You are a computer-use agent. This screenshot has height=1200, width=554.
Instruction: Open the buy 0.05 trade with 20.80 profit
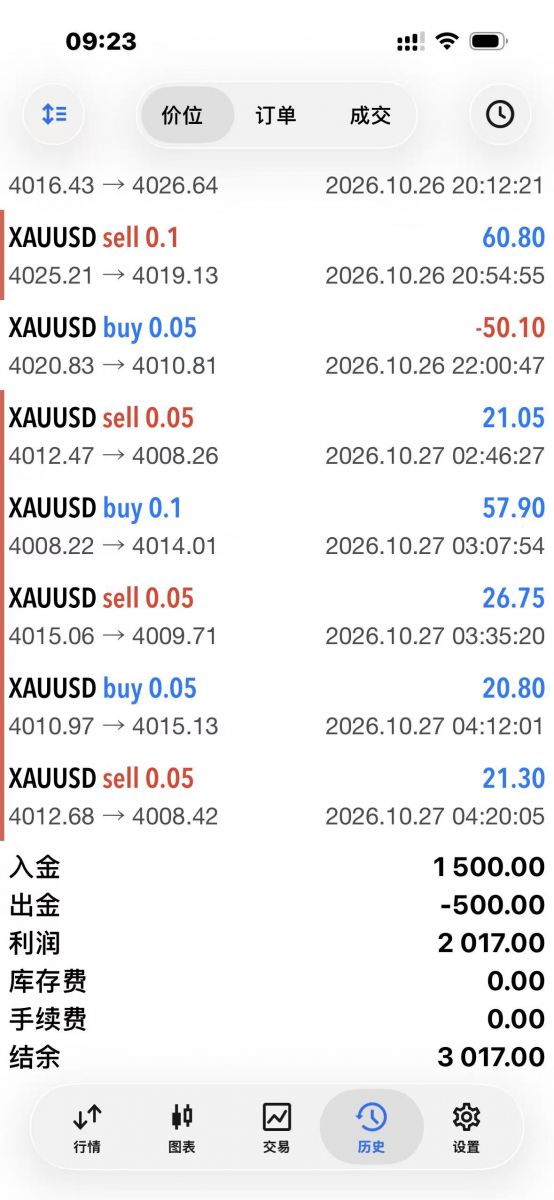[277, 705]
